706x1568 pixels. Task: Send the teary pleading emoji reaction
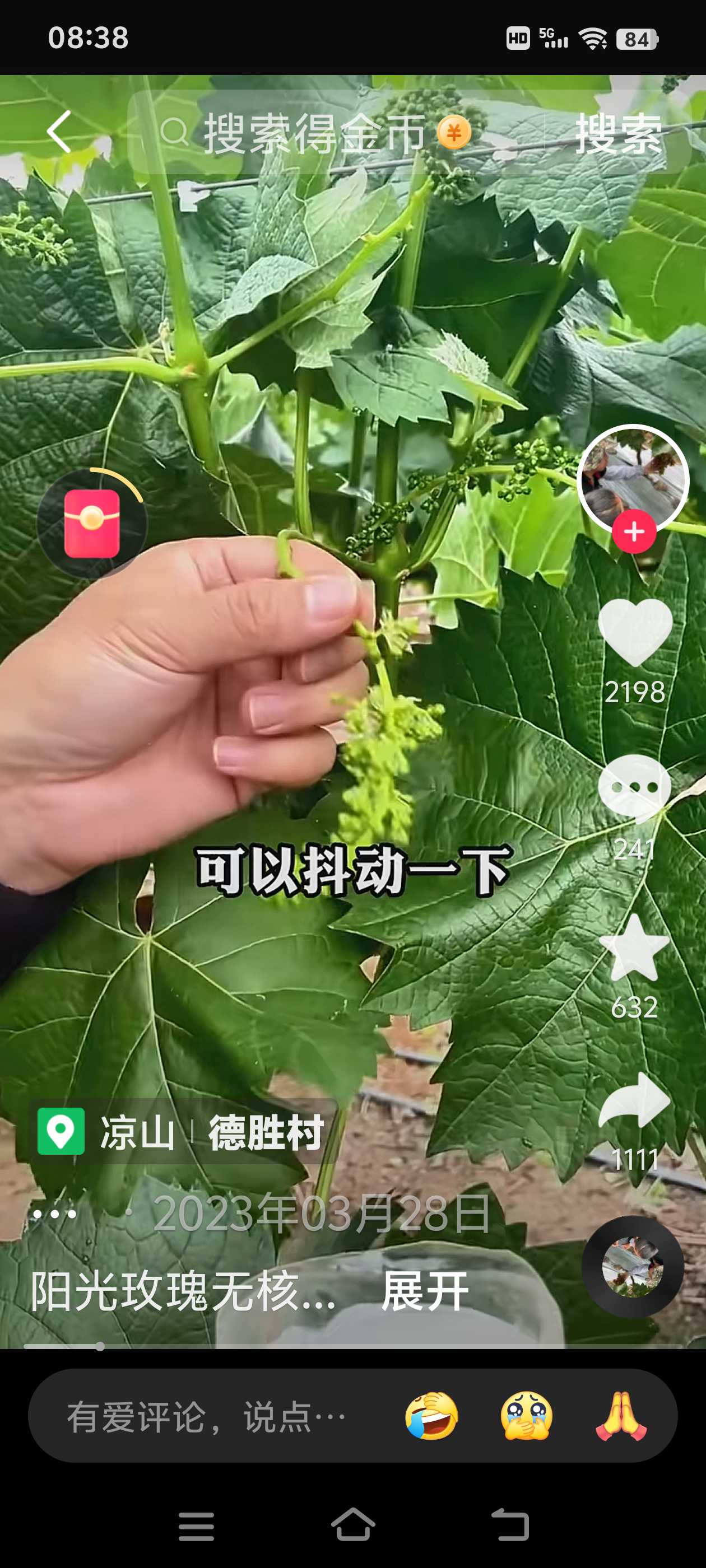(x=526, y=1416)
